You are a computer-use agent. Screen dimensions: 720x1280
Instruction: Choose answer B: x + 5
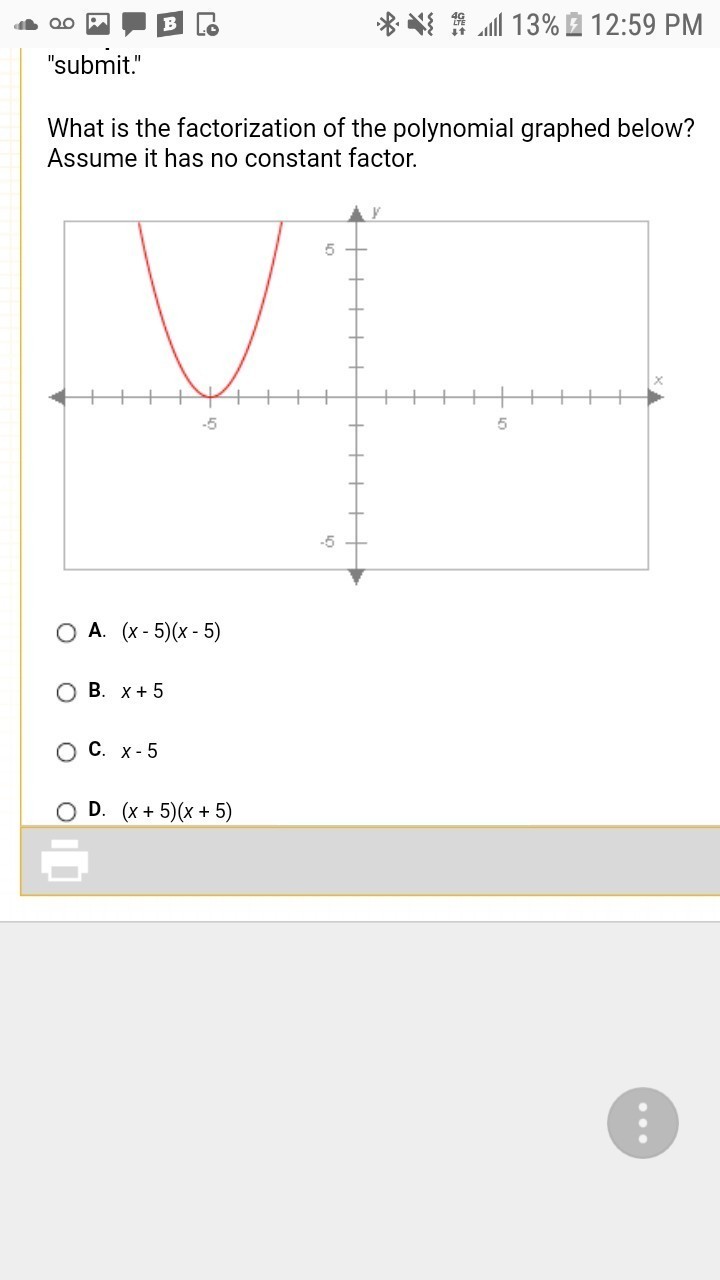pyautogui.click(x=67, y=692)
